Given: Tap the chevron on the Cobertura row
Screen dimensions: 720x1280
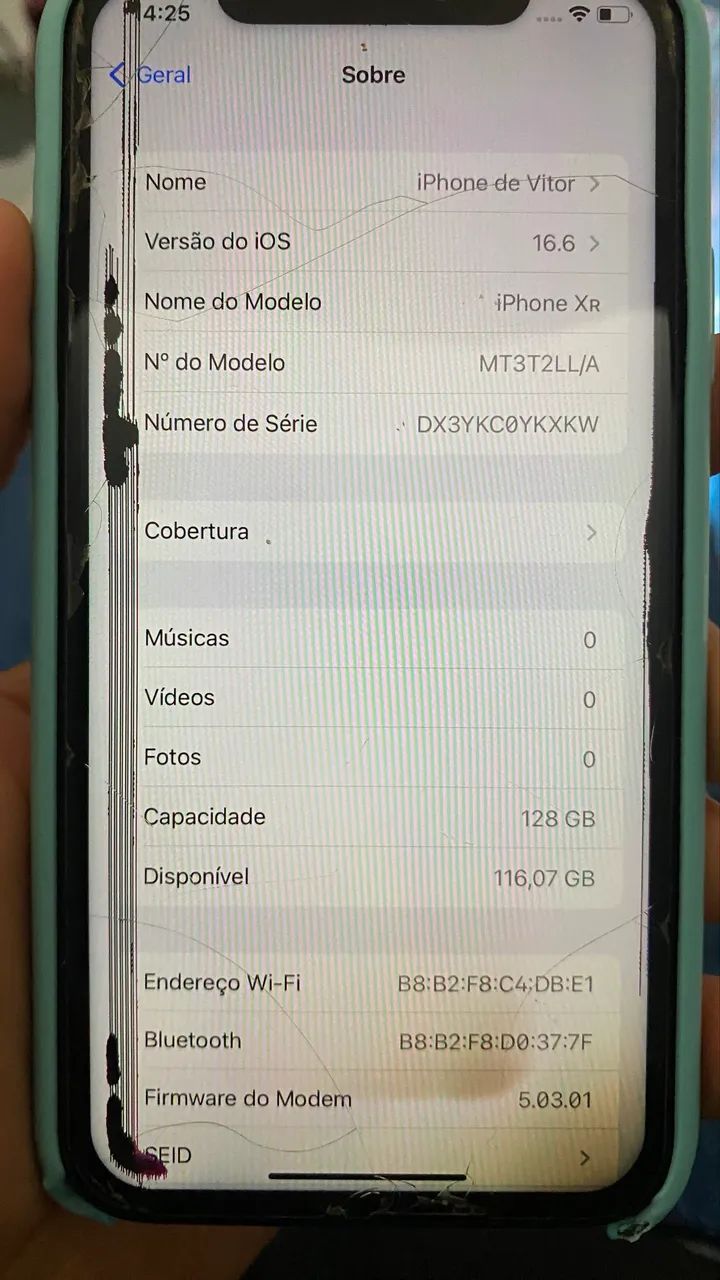Looking at the screenshot, I should (x=593, y=532).
